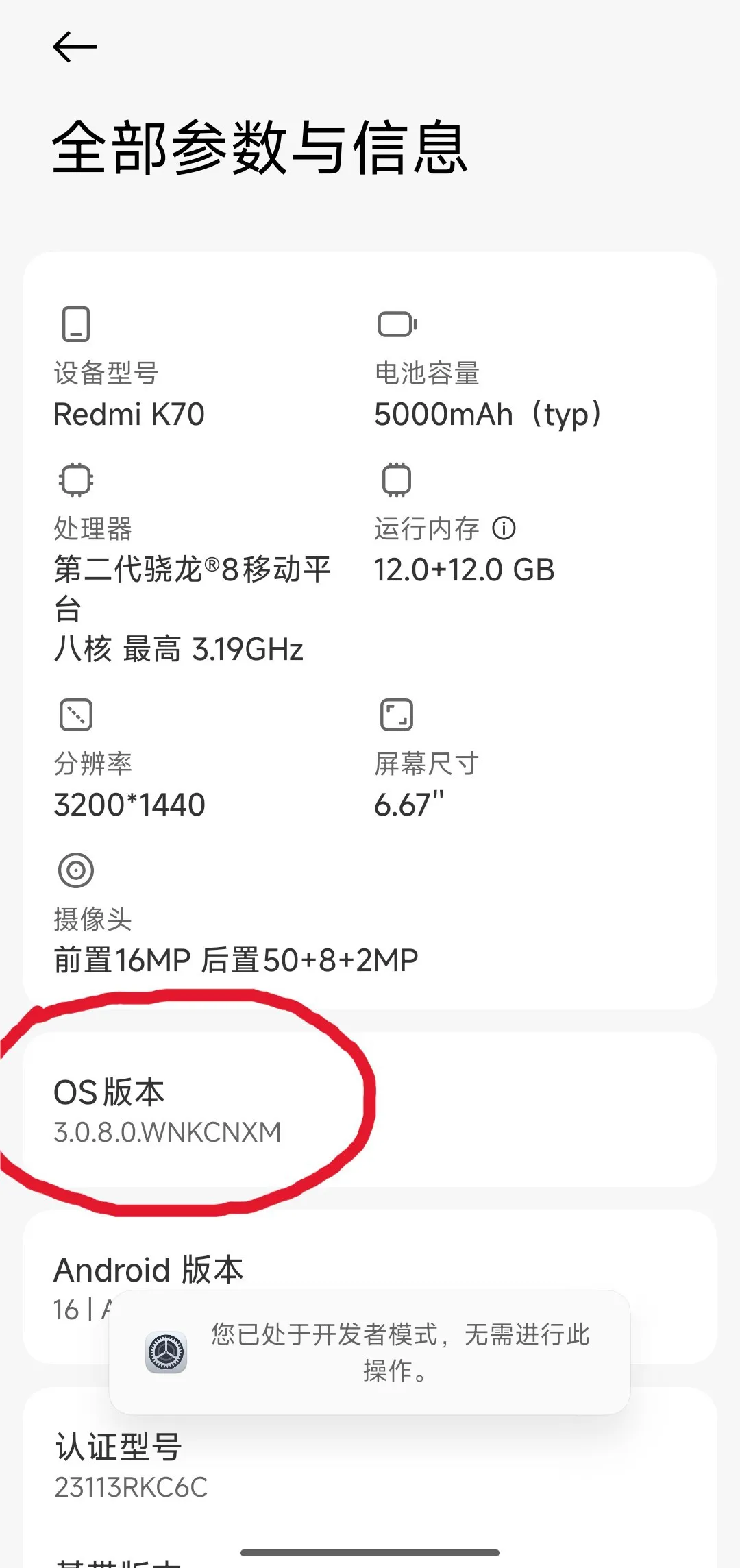The image size is (740, 1568).
Task: Tap the info icon beside 运行内存
Action: click(504, 528)
